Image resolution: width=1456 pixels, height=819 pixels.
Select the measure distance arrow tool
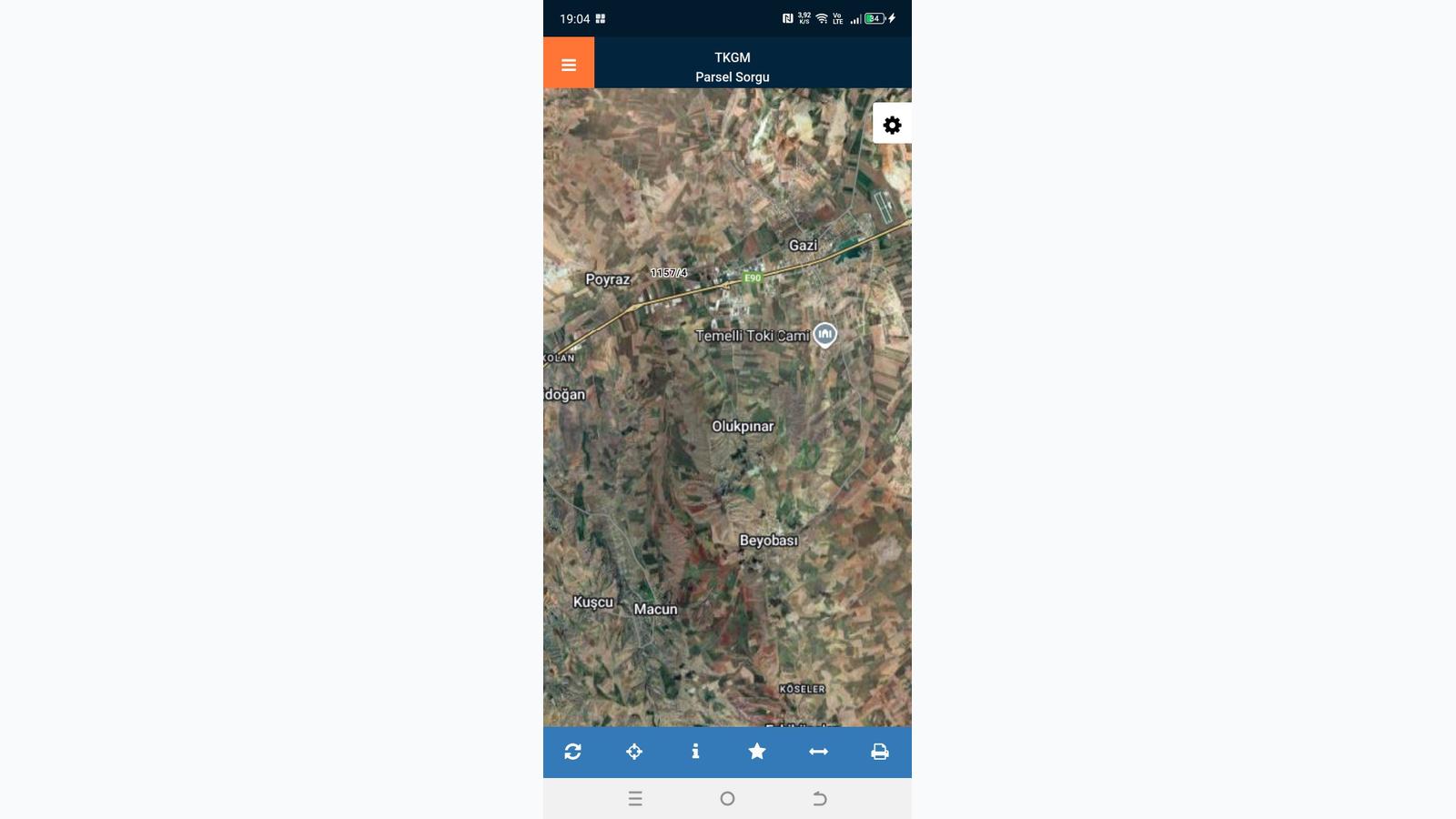818,752
